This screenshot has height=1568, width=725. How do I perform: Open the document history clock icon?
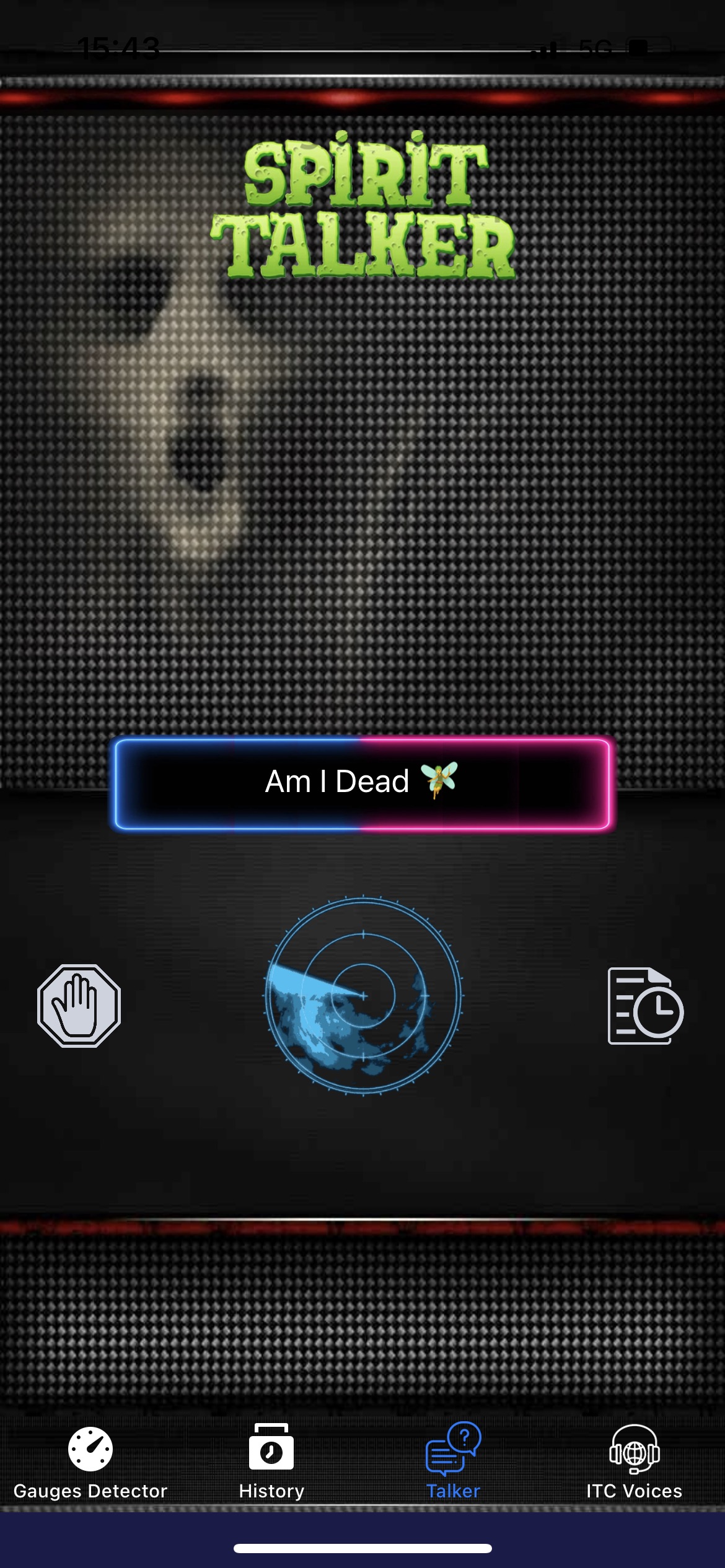coord(645,1006)
